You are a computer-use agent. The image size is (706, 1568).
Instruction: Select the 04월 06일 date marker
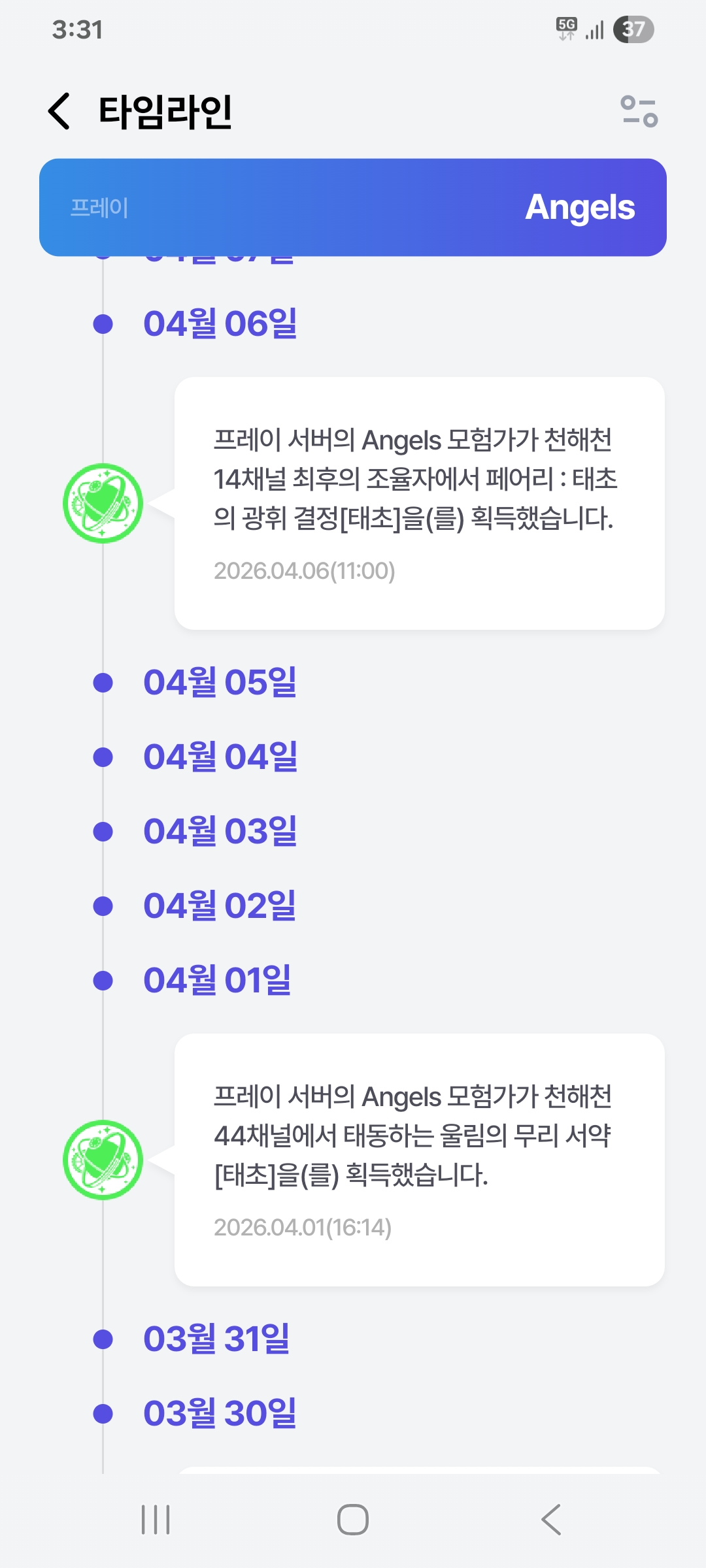(x=220, y=323)
